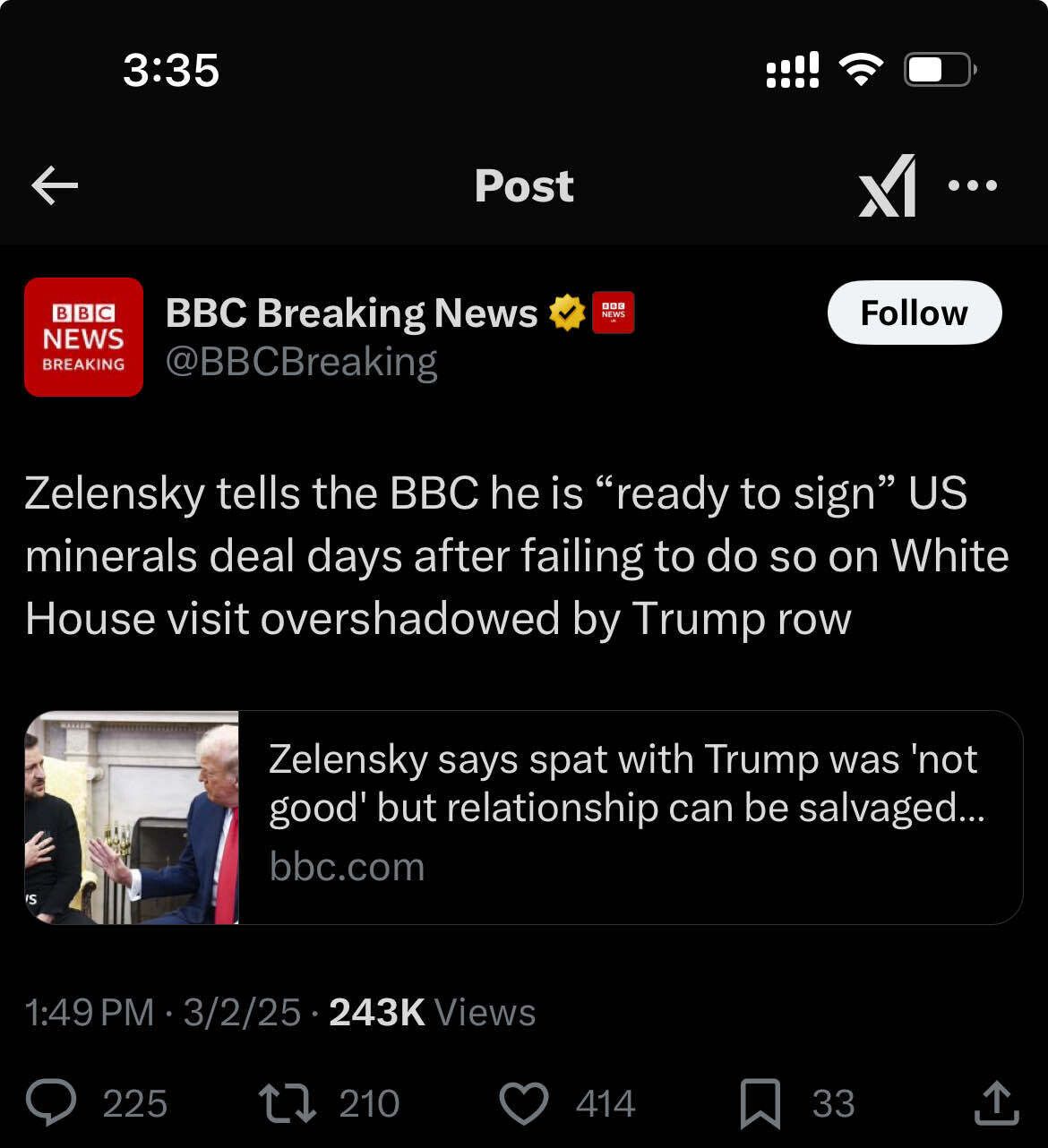Tap the back arrow to exit the post
Viewport: 1048px width, 1148px height.
(x=54, y=185)
